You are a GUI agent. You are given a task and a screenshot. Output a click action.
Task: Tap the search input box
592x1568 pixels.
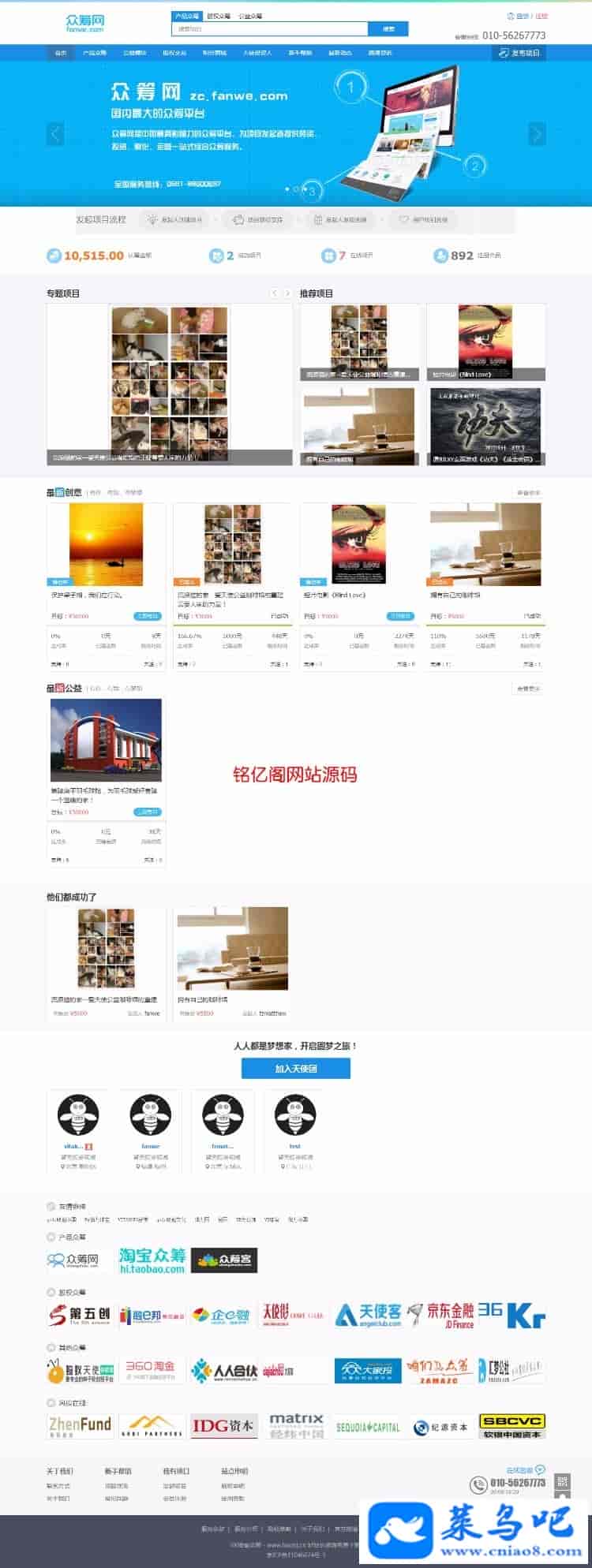click(269, 29)
